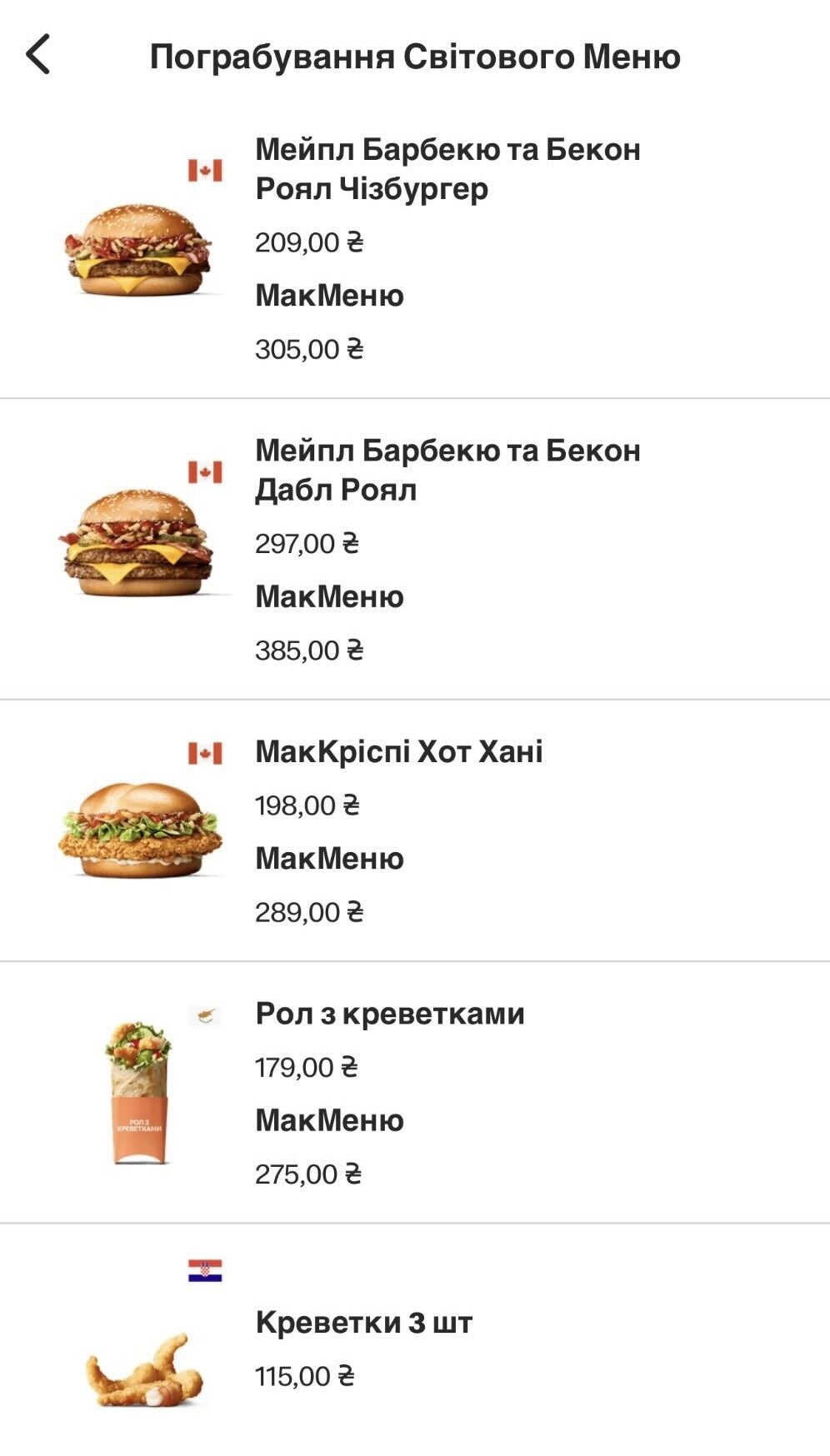Select Мейпл Барбекю та Бекон Дабл Роял
The width and height of the screenshot is (830, 1456).
click(447, 470)
